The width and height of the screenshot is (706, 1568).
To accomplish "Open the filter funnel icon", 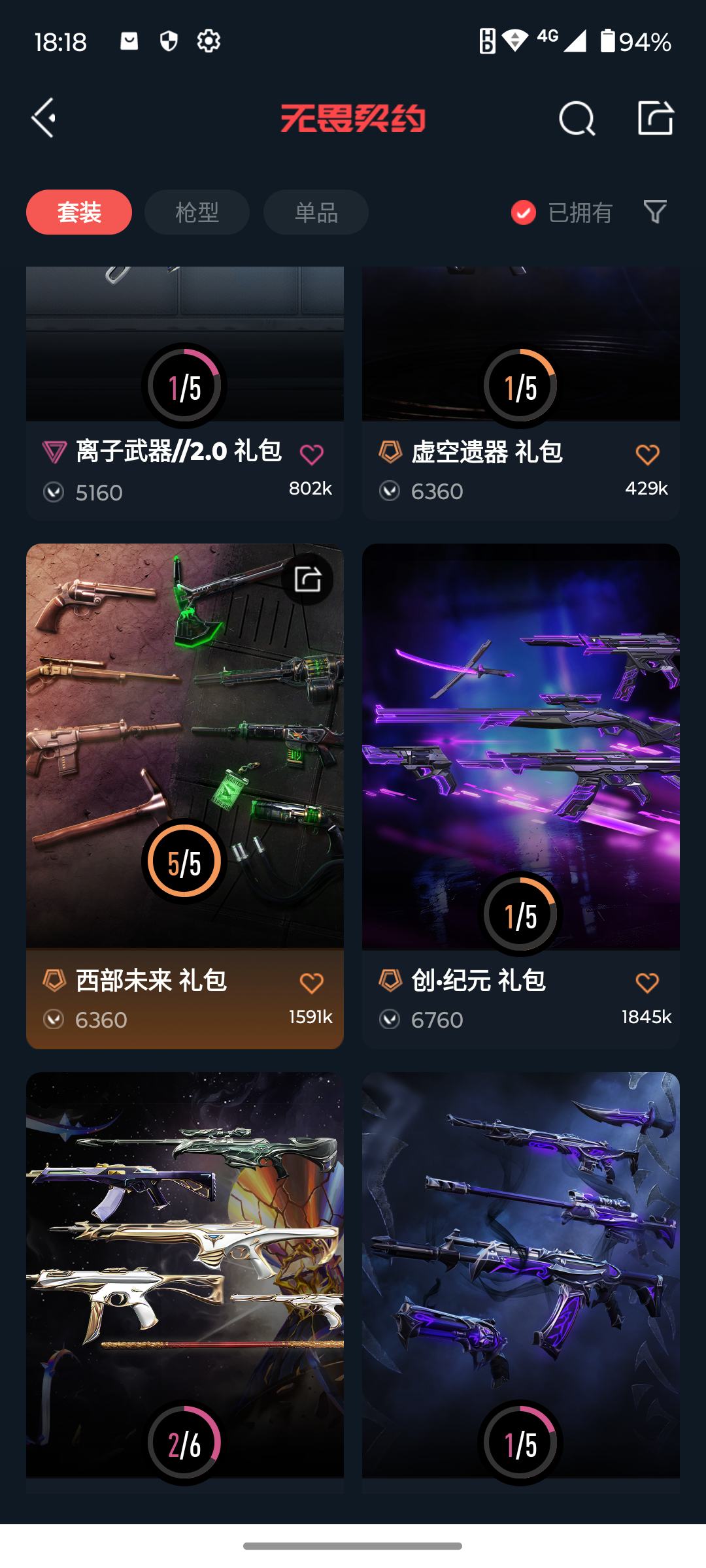I will coord(655,212).
